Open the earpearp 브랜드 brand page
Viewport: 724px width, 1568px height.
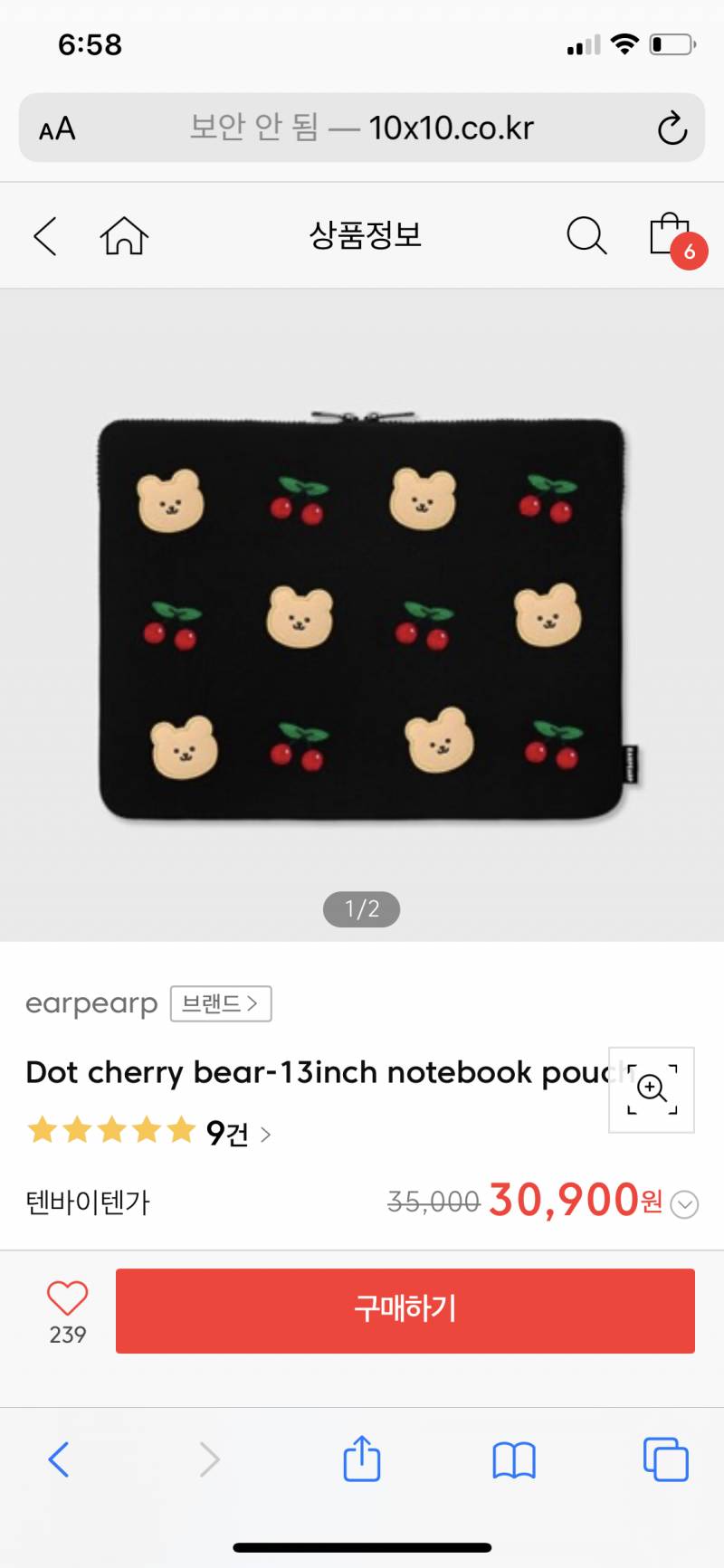(221, 1003)
